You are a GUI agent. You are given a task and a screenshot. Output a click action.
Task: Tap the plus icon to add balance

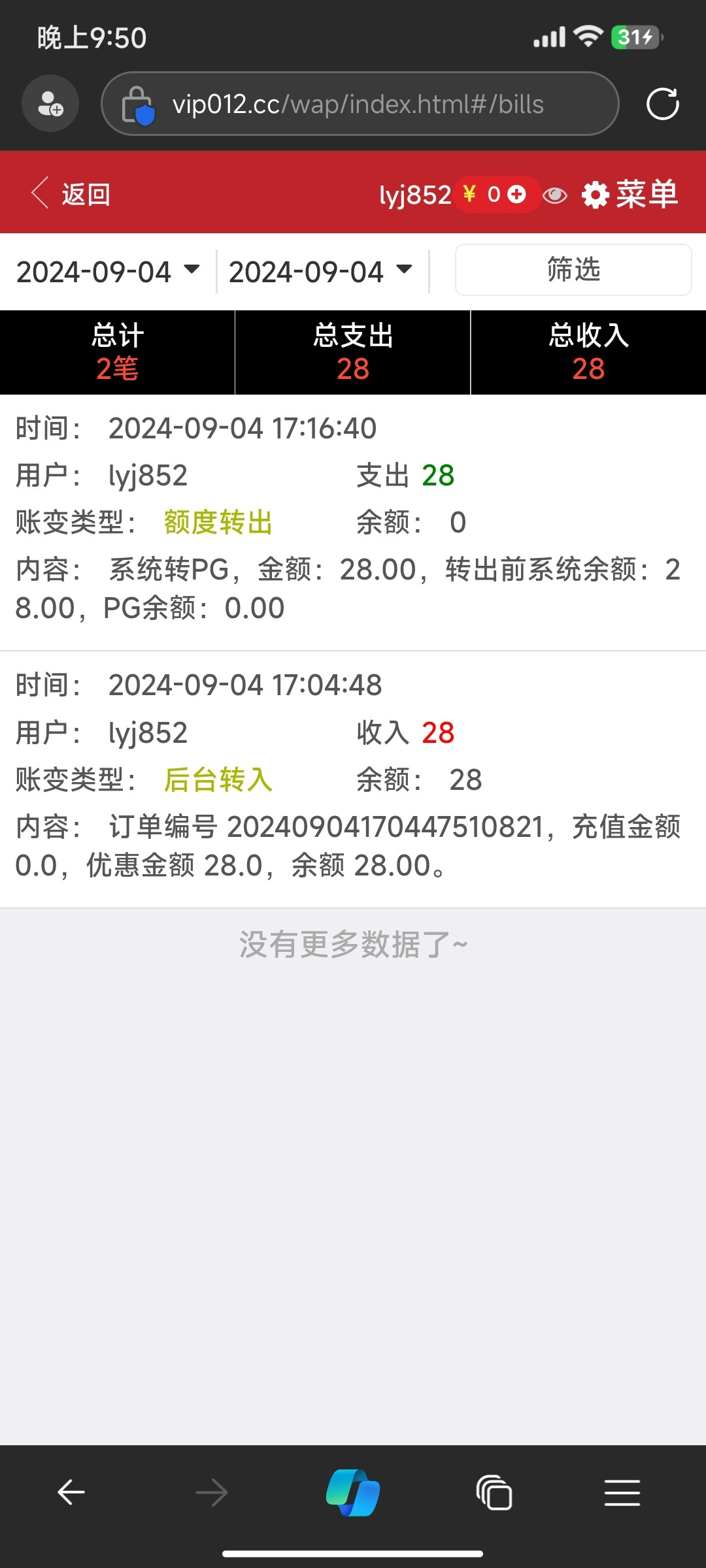pos(516,194)
